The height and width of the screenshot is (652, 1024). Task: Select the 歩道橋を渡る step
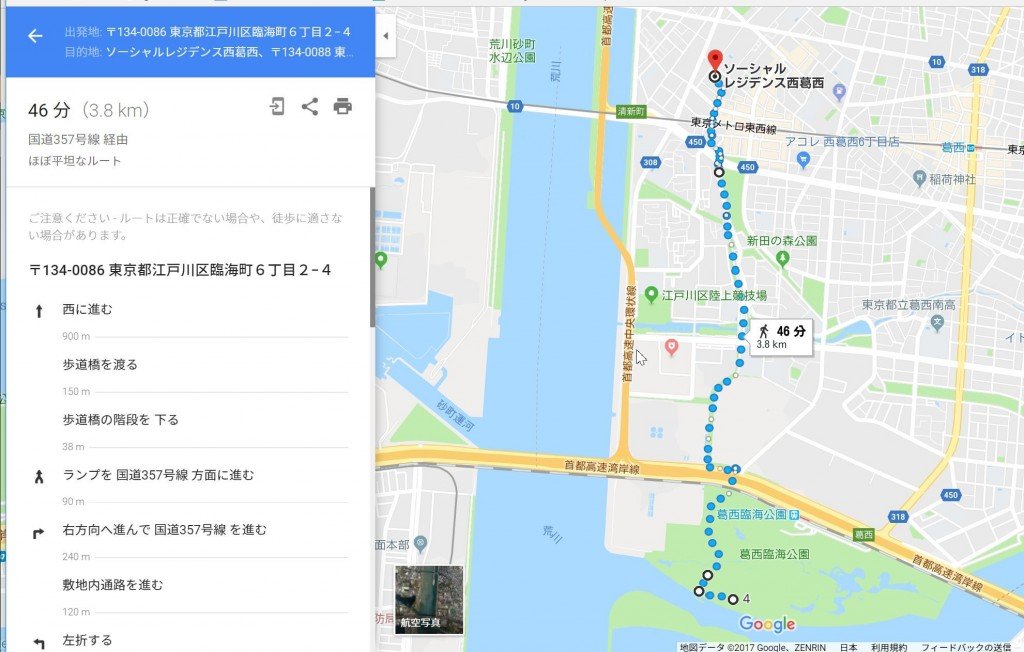pyautogui.click(x=100, y=365)
